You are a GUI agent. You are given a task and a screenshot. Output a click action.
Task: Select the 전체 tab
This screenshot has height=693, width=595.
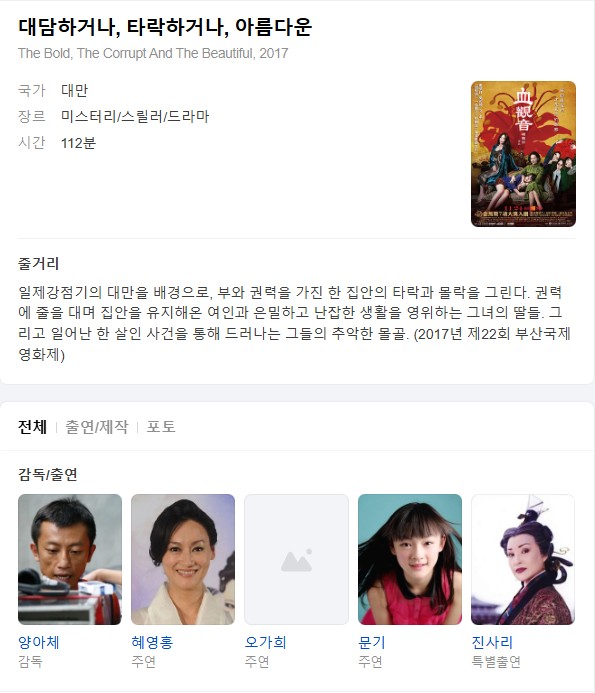(x=32, y=427)
